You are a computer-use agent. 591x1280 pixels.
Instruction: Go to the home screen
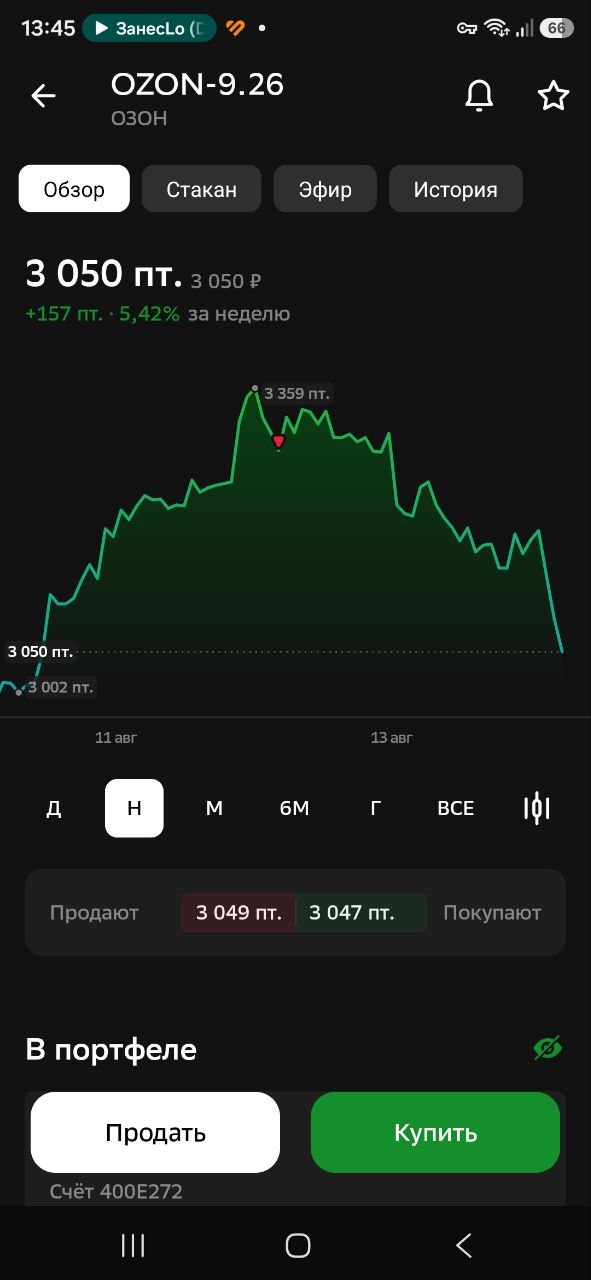(x=297, y=1245)
